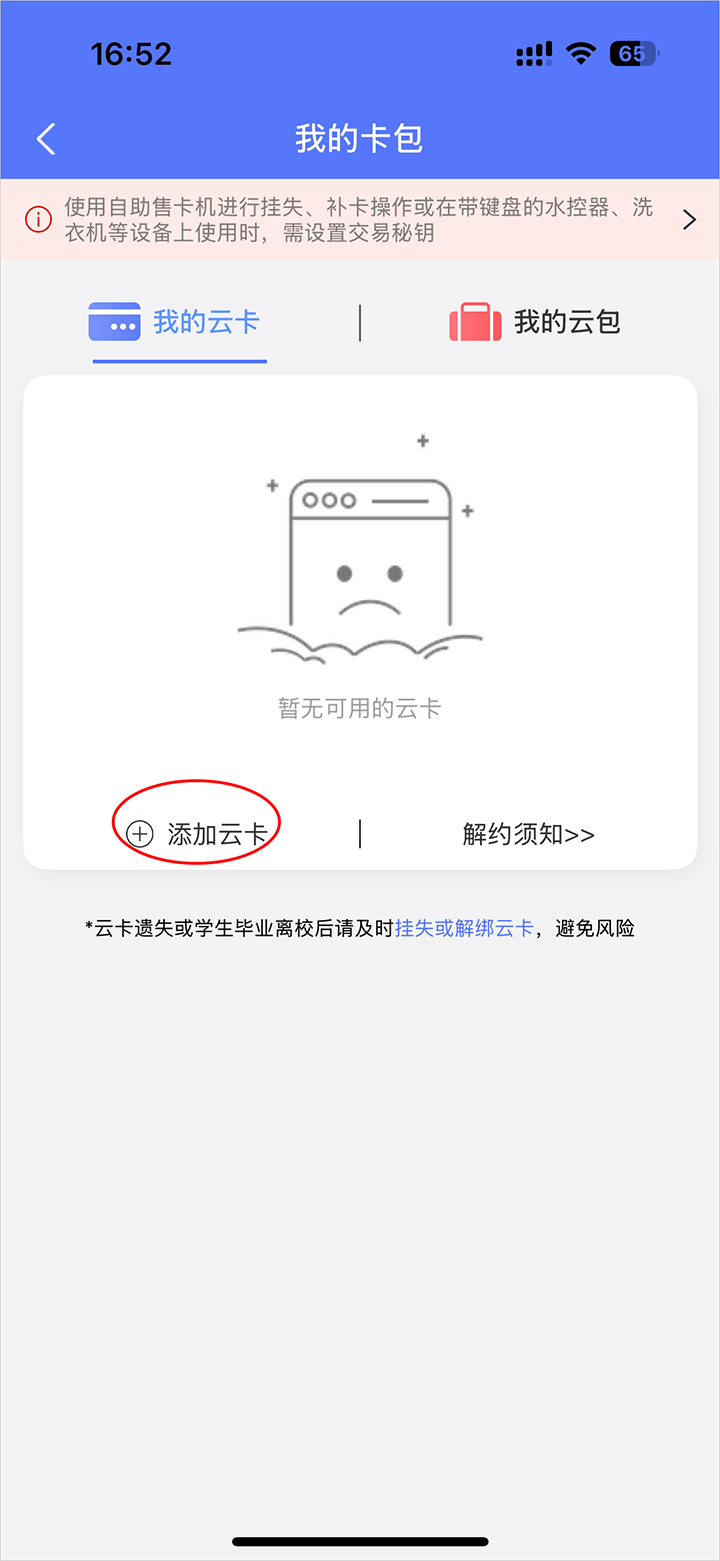This screenshot has height=1561, width=720.
Task: Go back from 我的卡包 page
Action: [x=46, y=139]
